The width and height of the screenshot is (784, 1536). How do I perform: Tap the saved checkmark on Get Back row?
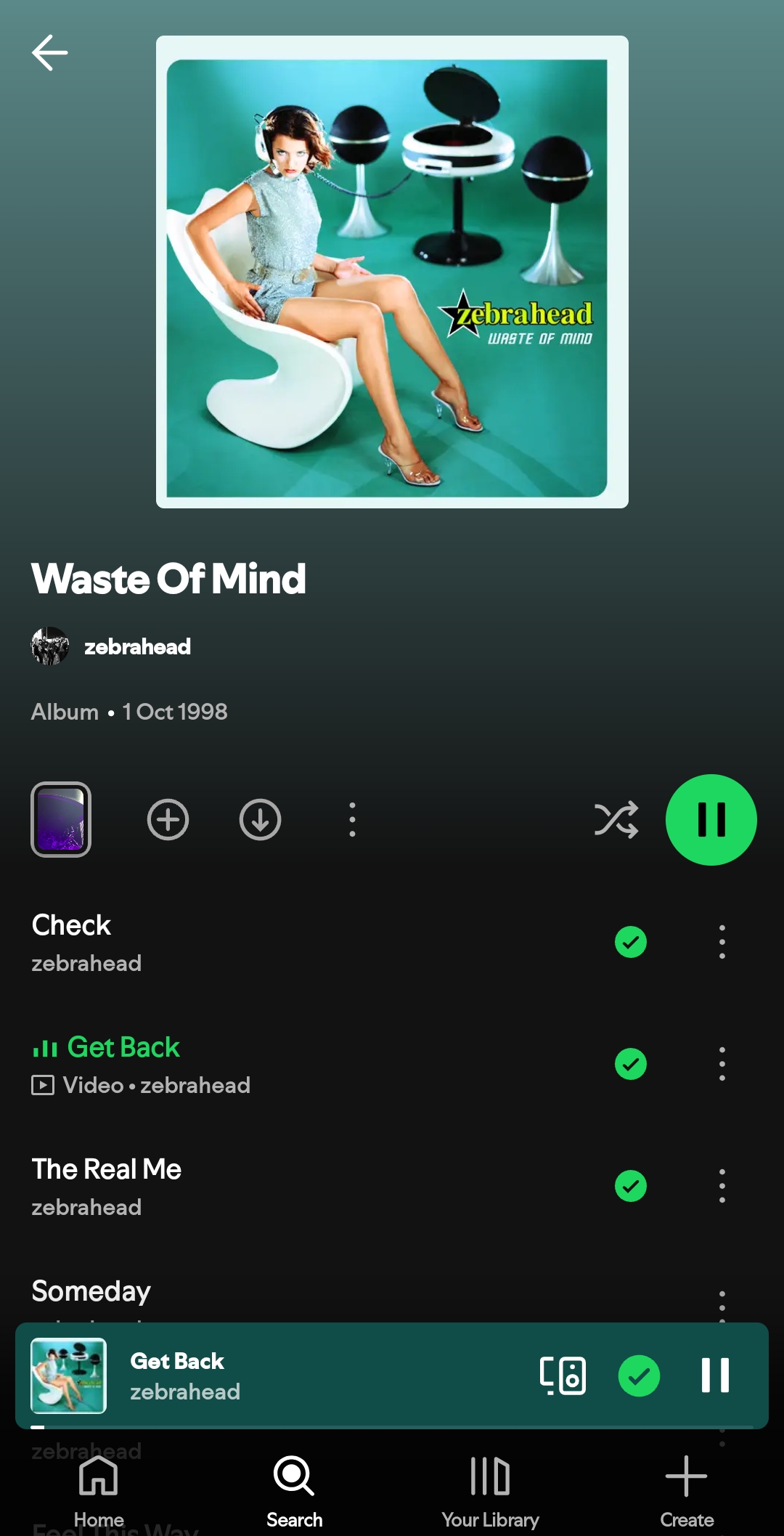point(630,1064)
